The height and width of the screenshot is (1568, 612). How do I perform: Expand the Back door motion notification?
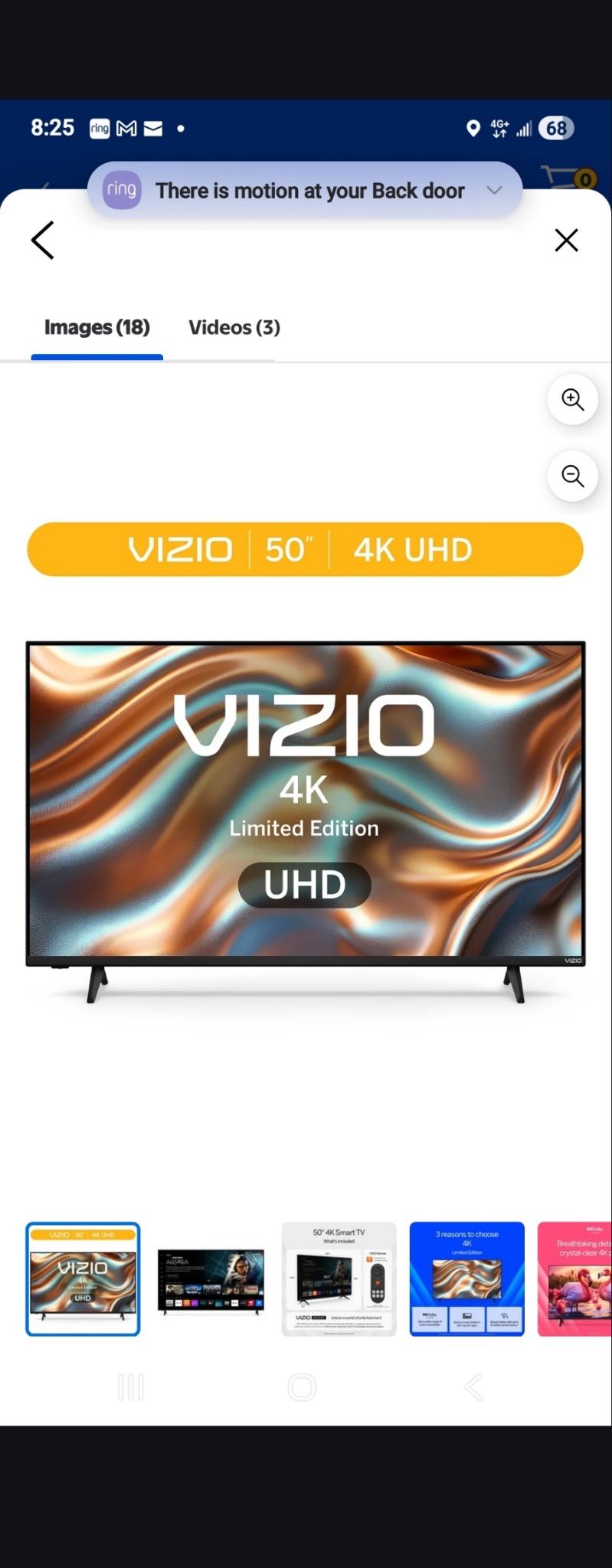coord(494,190)
